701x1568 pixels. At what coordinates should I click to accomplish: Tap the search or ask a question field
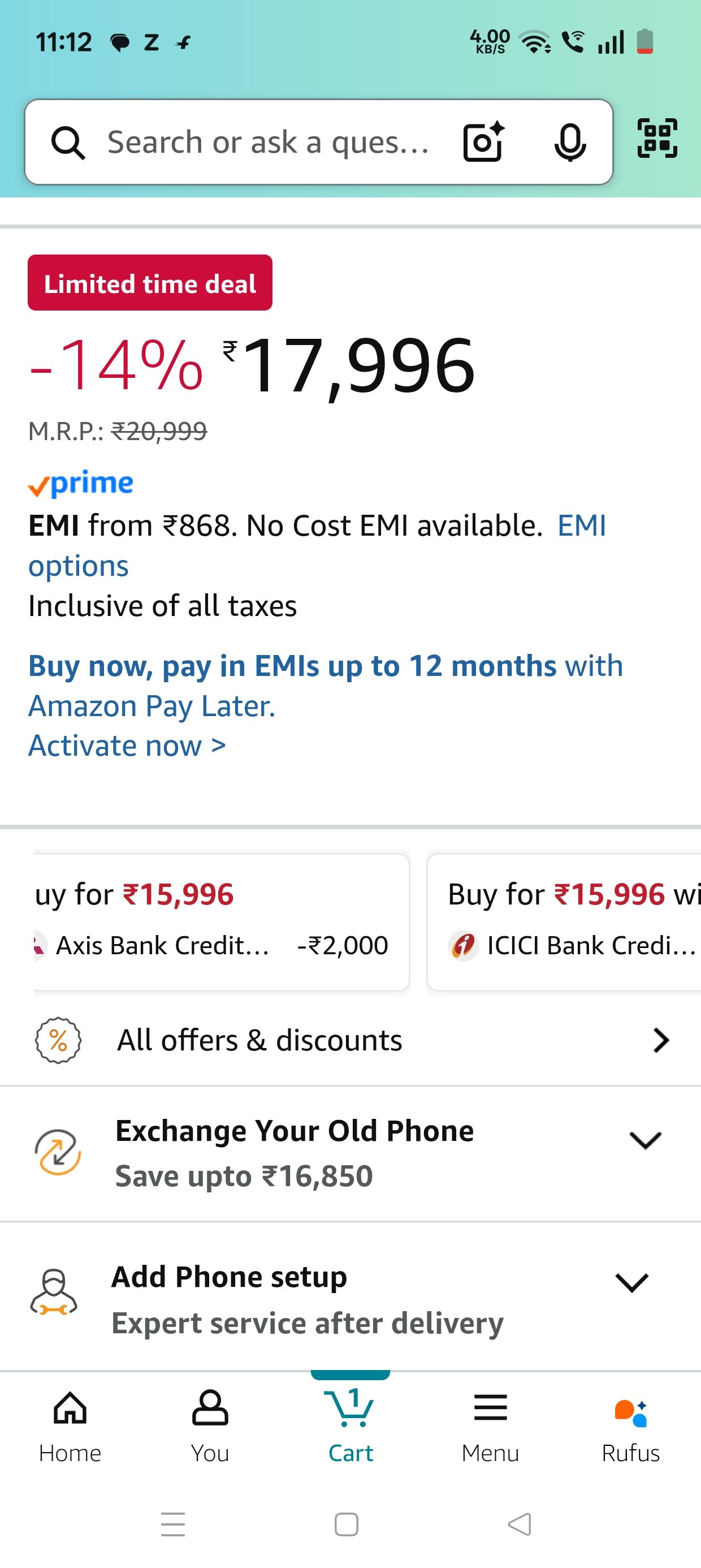268,142
